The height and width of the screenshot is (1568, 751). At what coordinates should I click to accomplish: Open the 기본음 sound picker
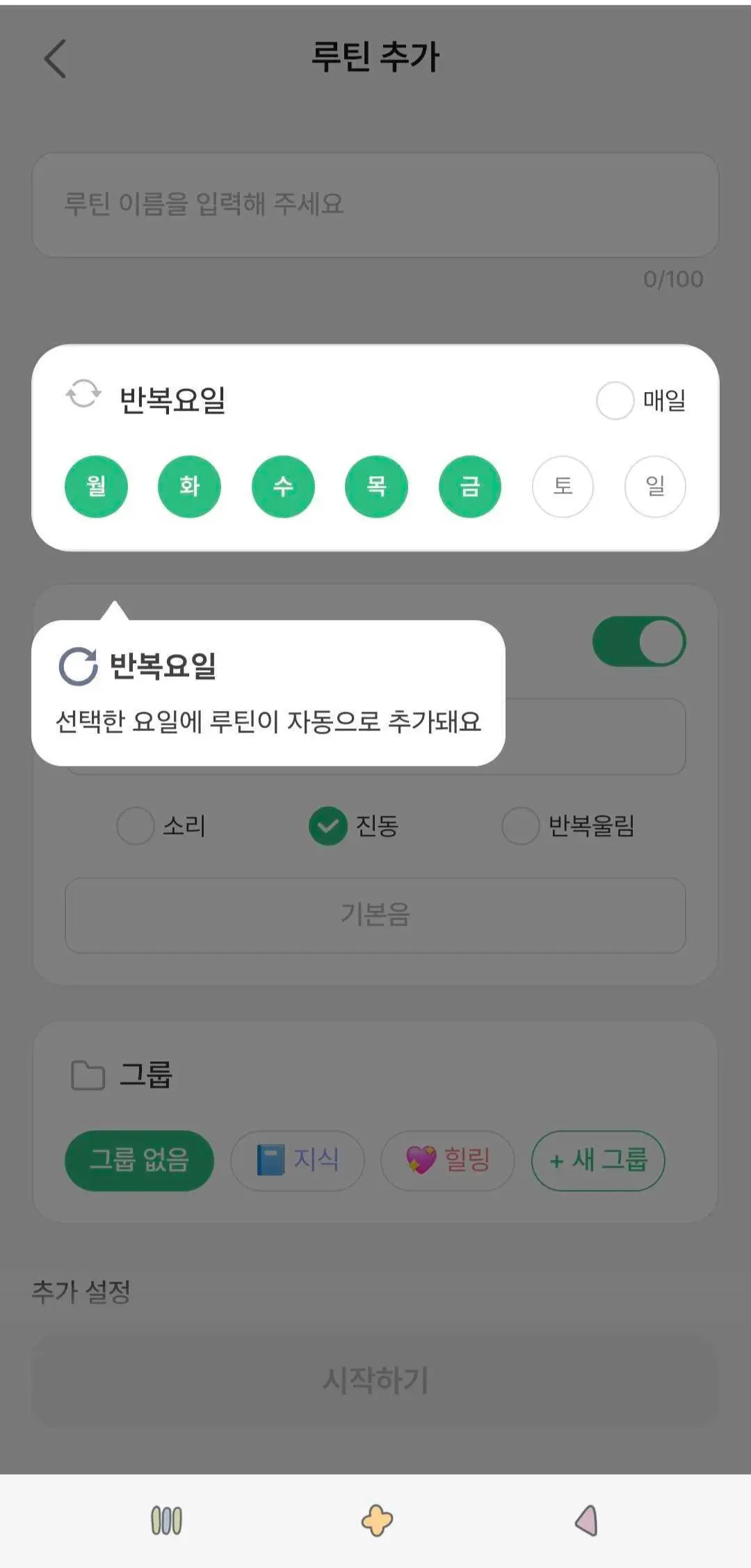tap(375, 915)
